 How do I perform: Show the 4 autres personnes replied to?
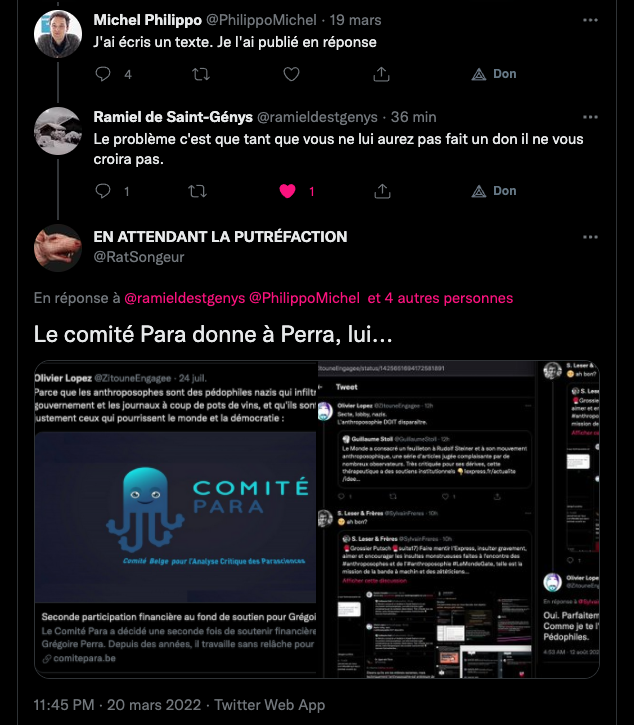pos(440,298)
